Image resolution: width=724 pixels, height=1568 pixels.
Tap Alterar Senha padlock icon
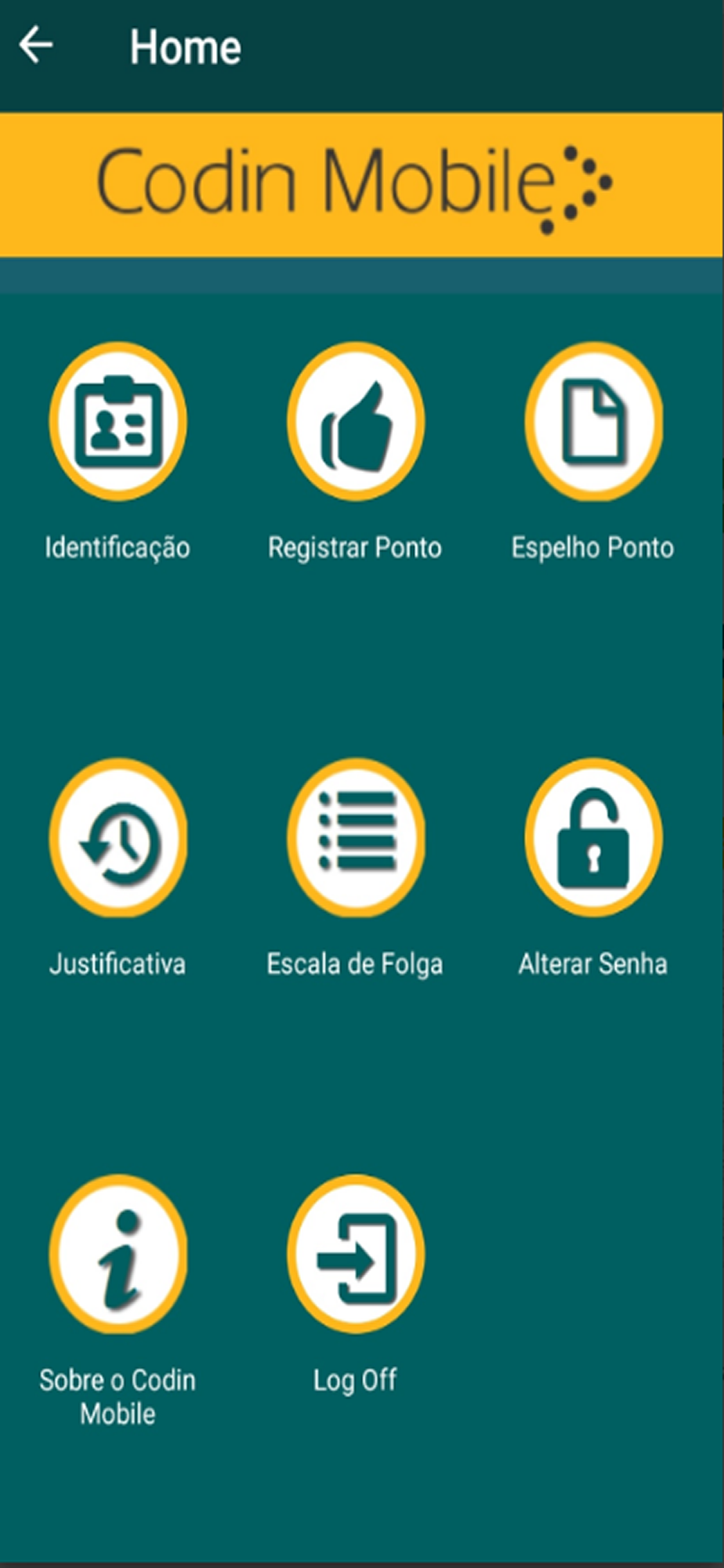[594, 837]
